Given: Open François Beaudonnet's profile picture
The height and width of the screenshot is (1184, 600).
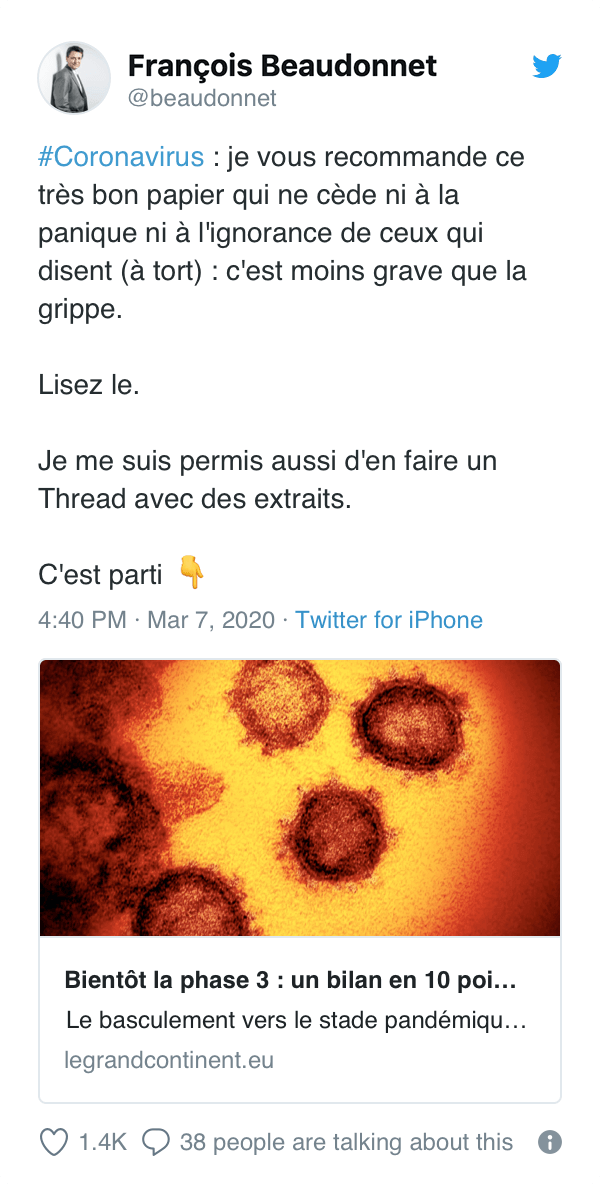Looking at the screenshot, I should tap(73, 78).
